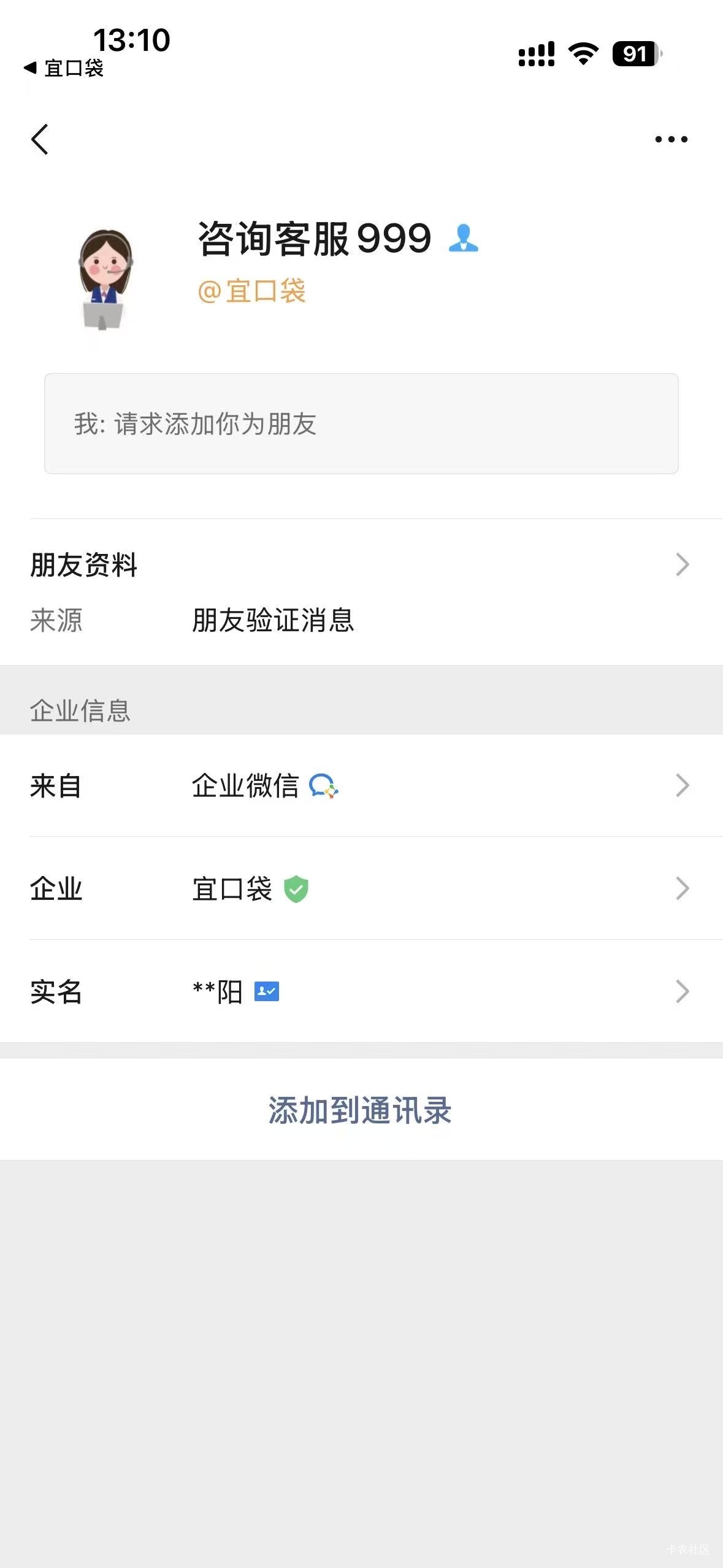Viewport: 723px width, 1568px height.
Task: Go back using the top-left arrow
Action: (x=40, y=139)
